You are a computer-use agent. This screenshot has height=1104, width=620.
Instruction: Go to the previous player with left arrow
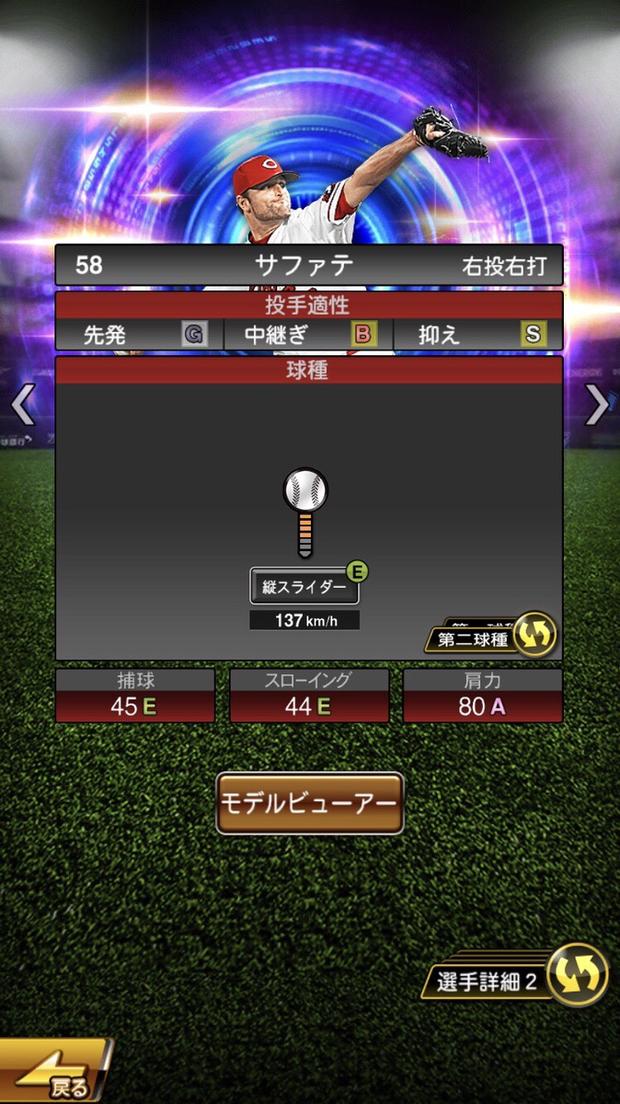pyautogui.click(x=22, y=404)
